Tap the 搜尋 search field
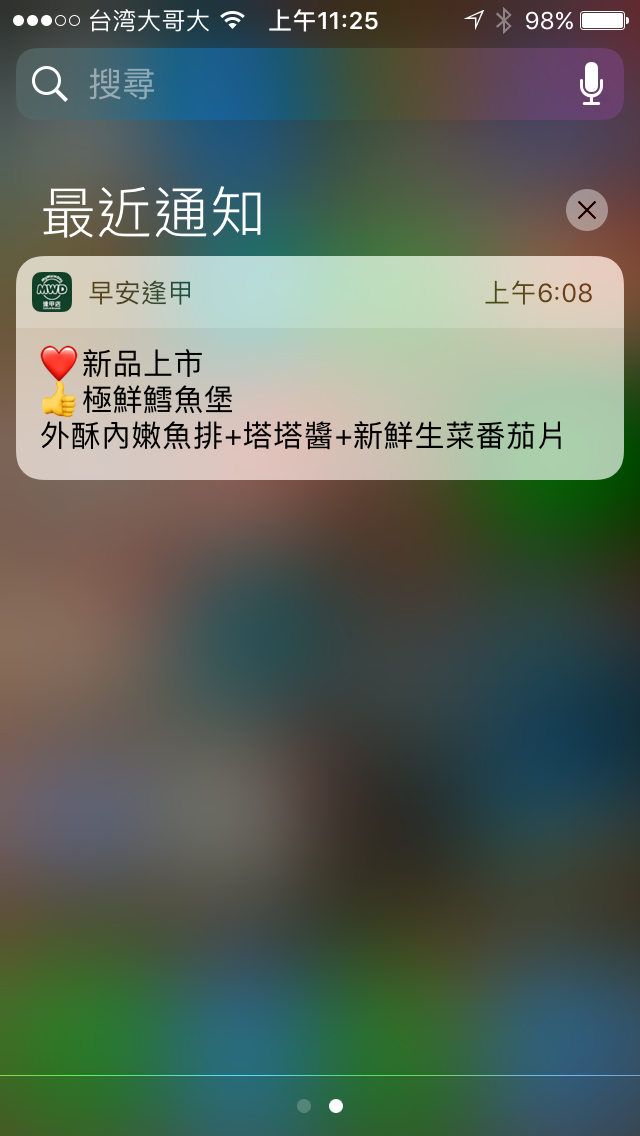This screenshot has width=640, height=1136. (300, 84)
